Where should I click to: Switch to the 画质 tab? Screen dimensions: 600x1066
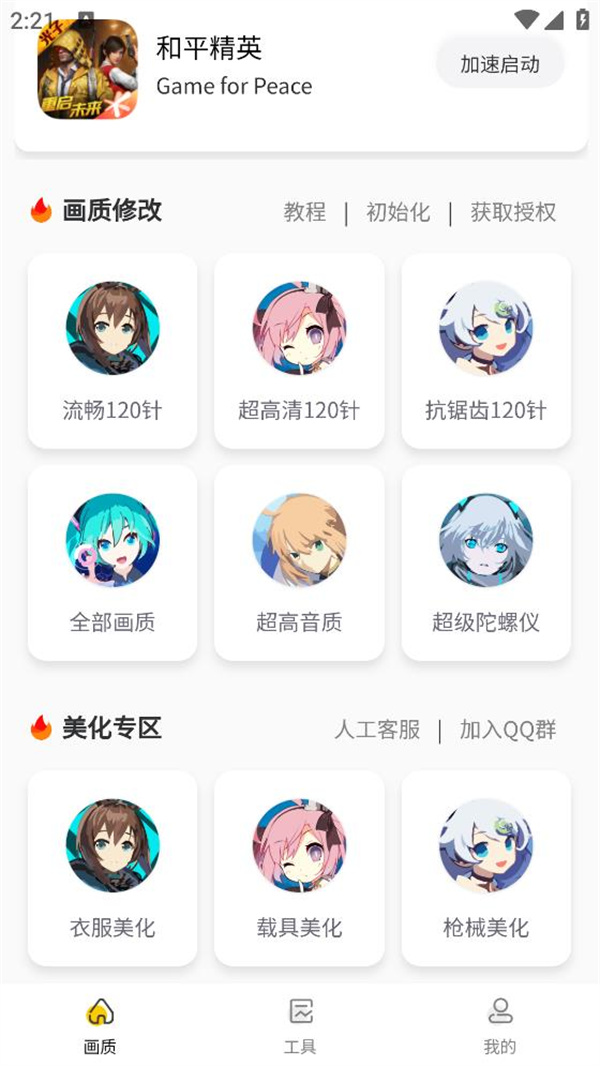pos(100,1025)
